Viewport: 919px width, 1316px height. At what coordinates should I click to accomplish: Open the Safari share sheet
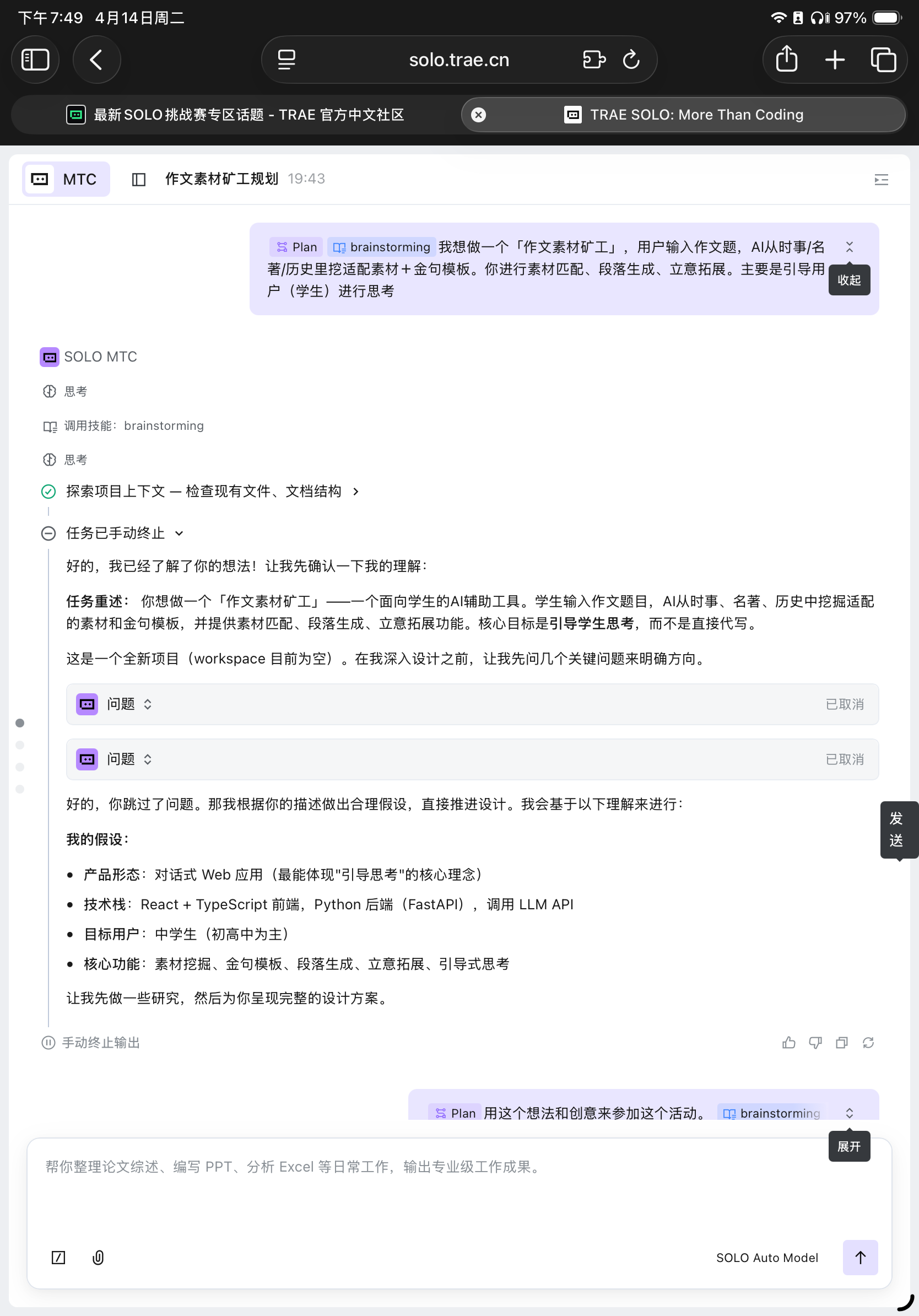tap(786, 60)
